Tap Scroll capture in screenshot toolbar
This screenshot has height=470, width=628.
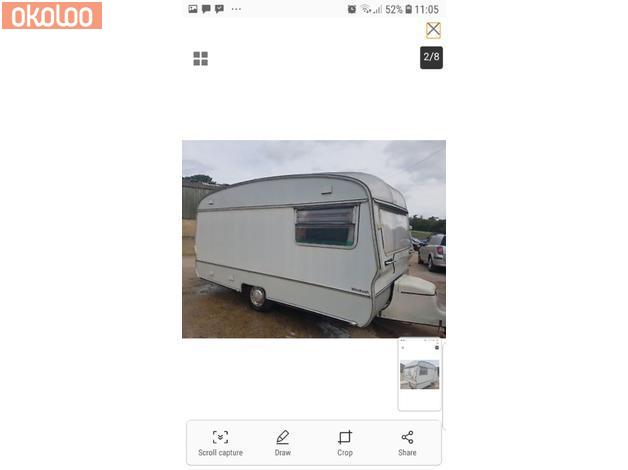click(x=220, y=442)
